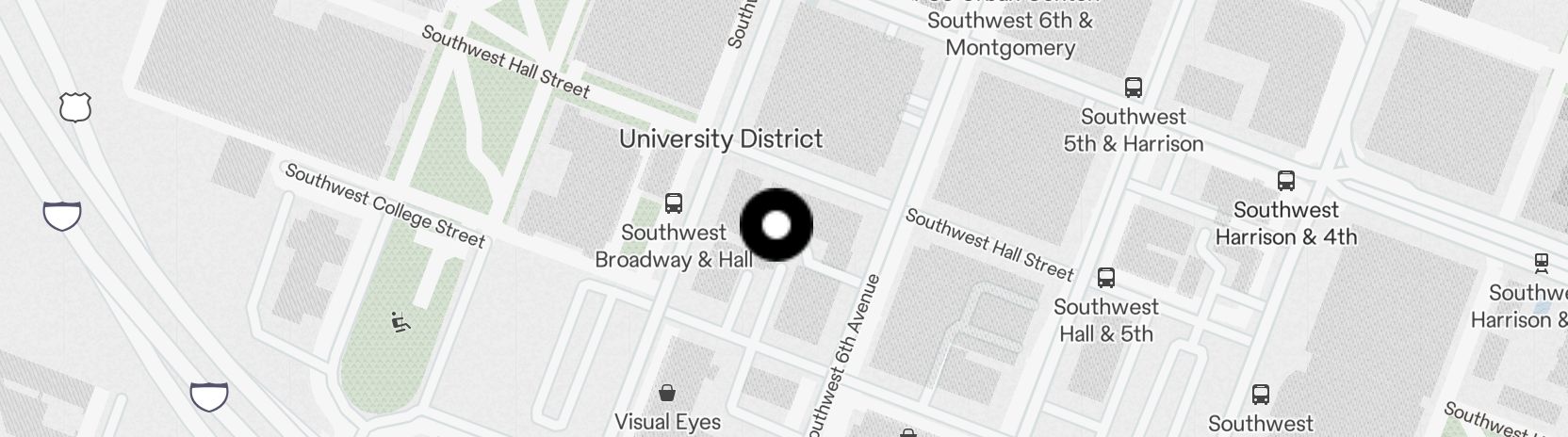Image resolution: width=1568 pixels, height=437 pixels.
Task: Open the Visual Eyes shop marker
Action: pyautogui.click(x=667, y=392)
